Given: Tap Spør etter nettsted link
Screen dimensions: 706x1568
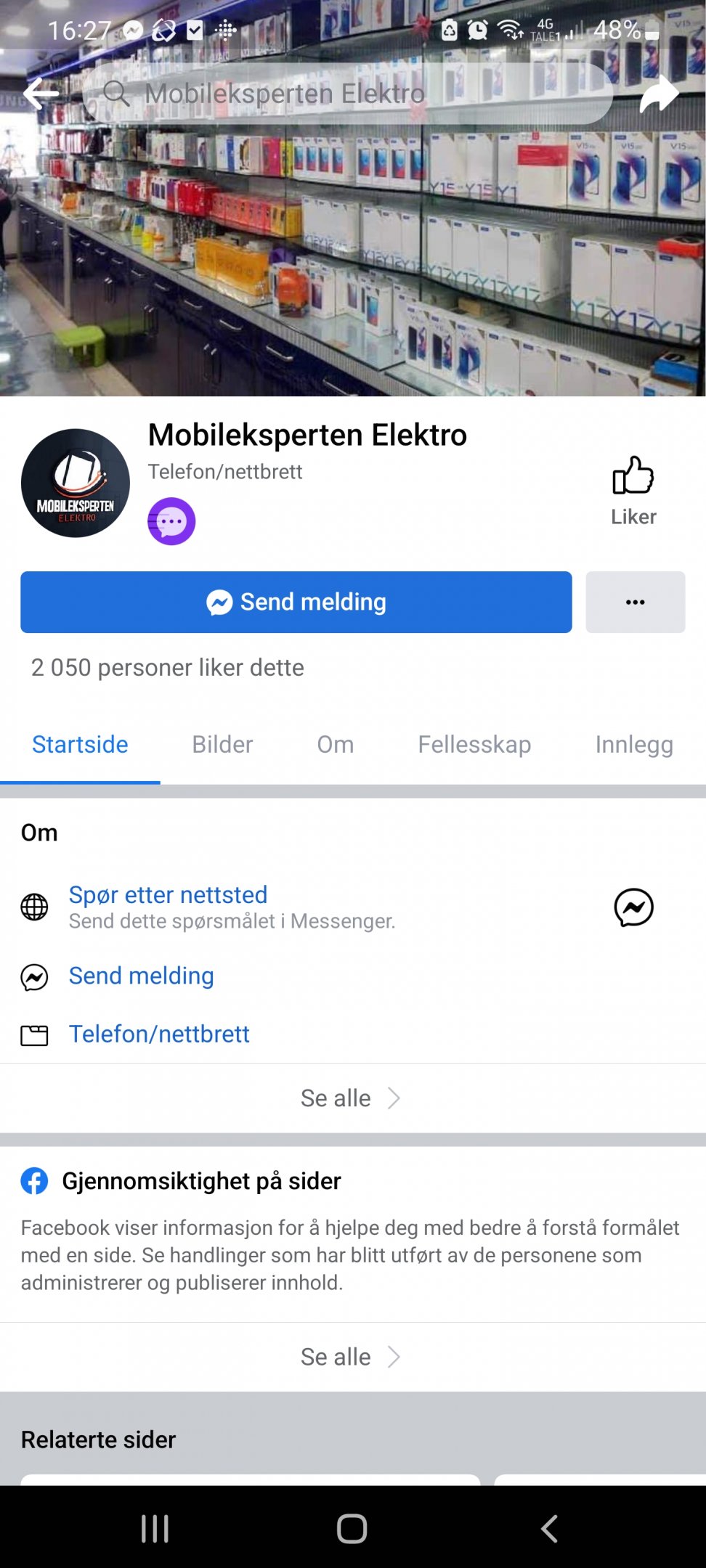Looking at the screenshot, I should click(168, 894).
